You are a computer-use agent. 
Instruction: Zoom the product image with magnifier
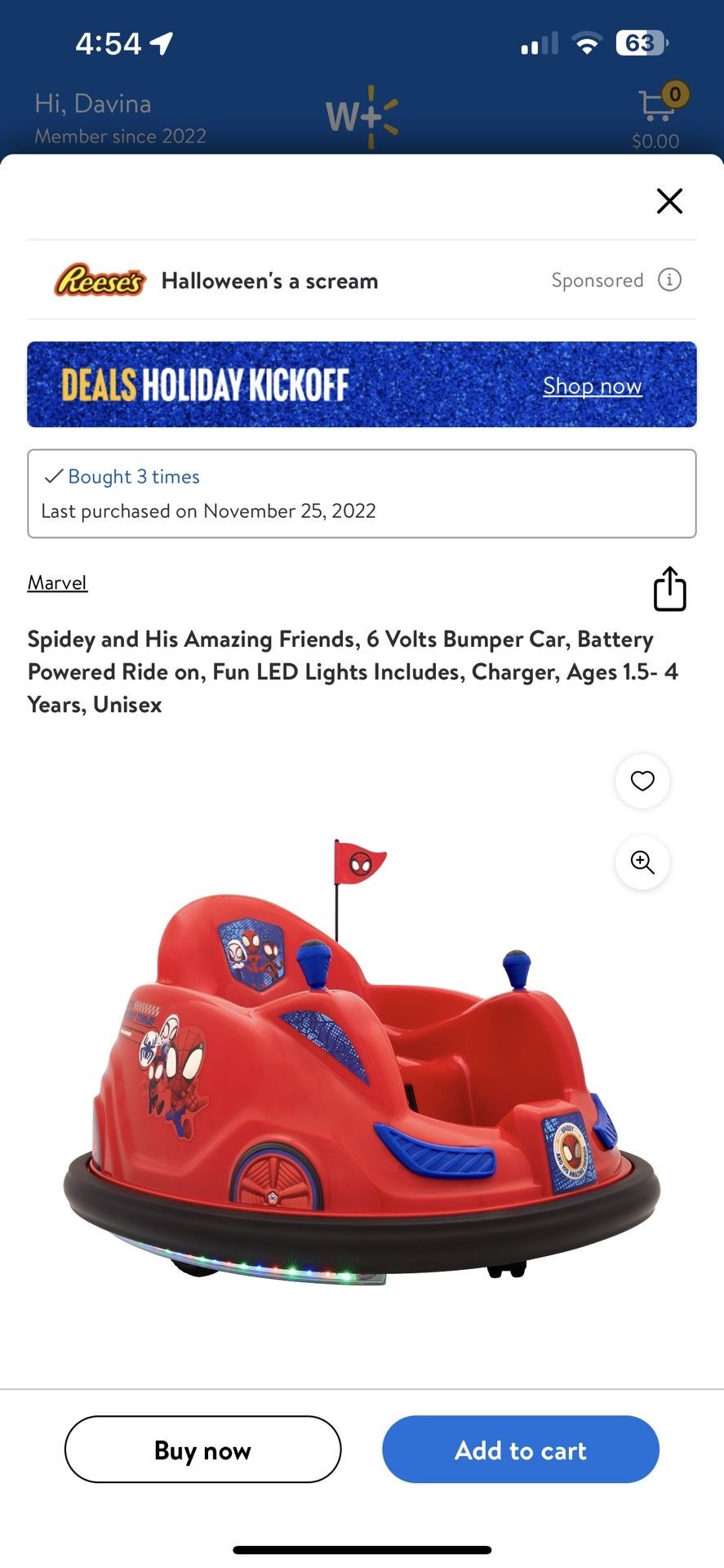(x=642, y=862)
